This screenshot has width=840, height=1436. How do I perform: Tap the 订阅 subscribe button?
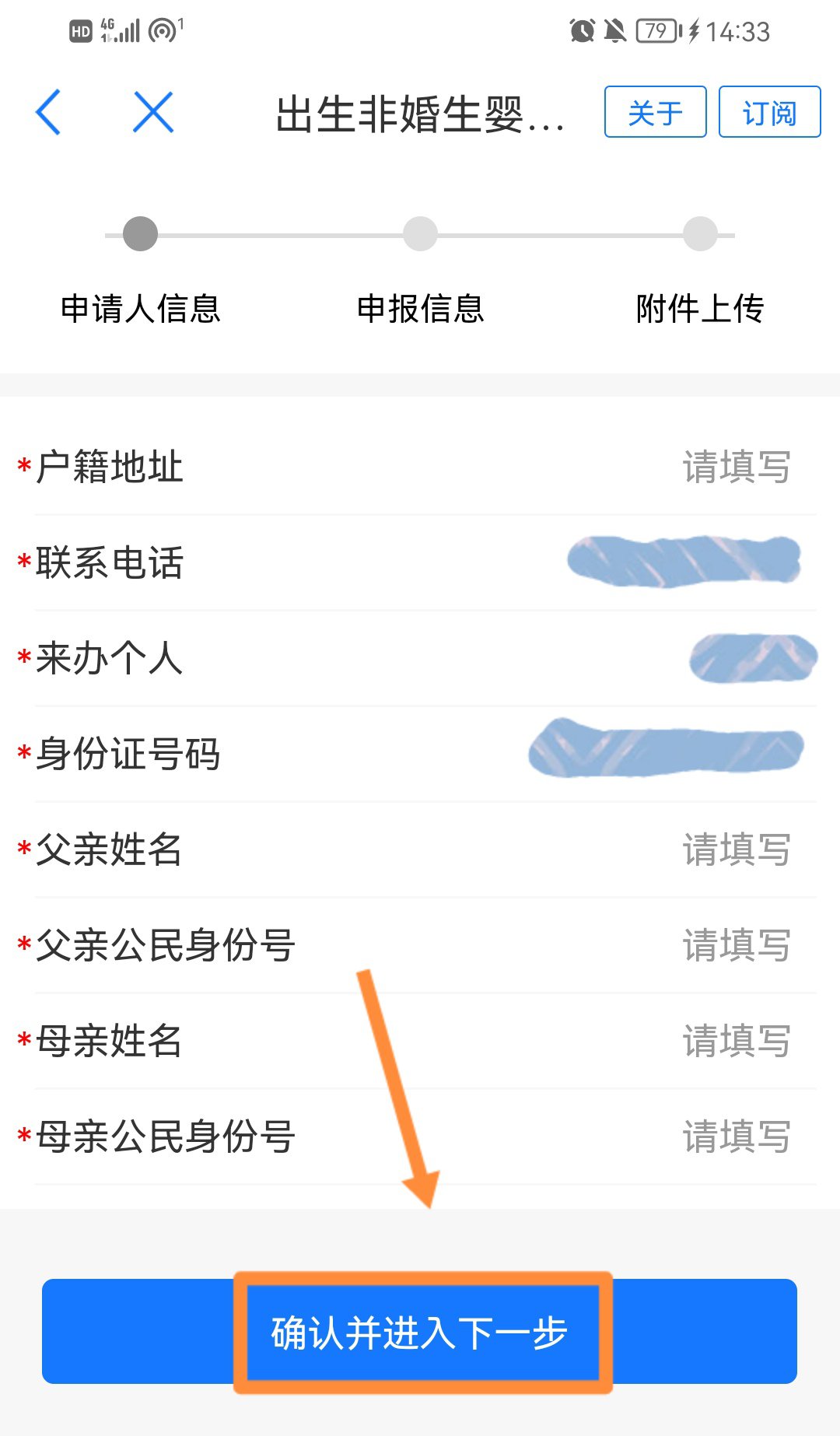point(769,113)
